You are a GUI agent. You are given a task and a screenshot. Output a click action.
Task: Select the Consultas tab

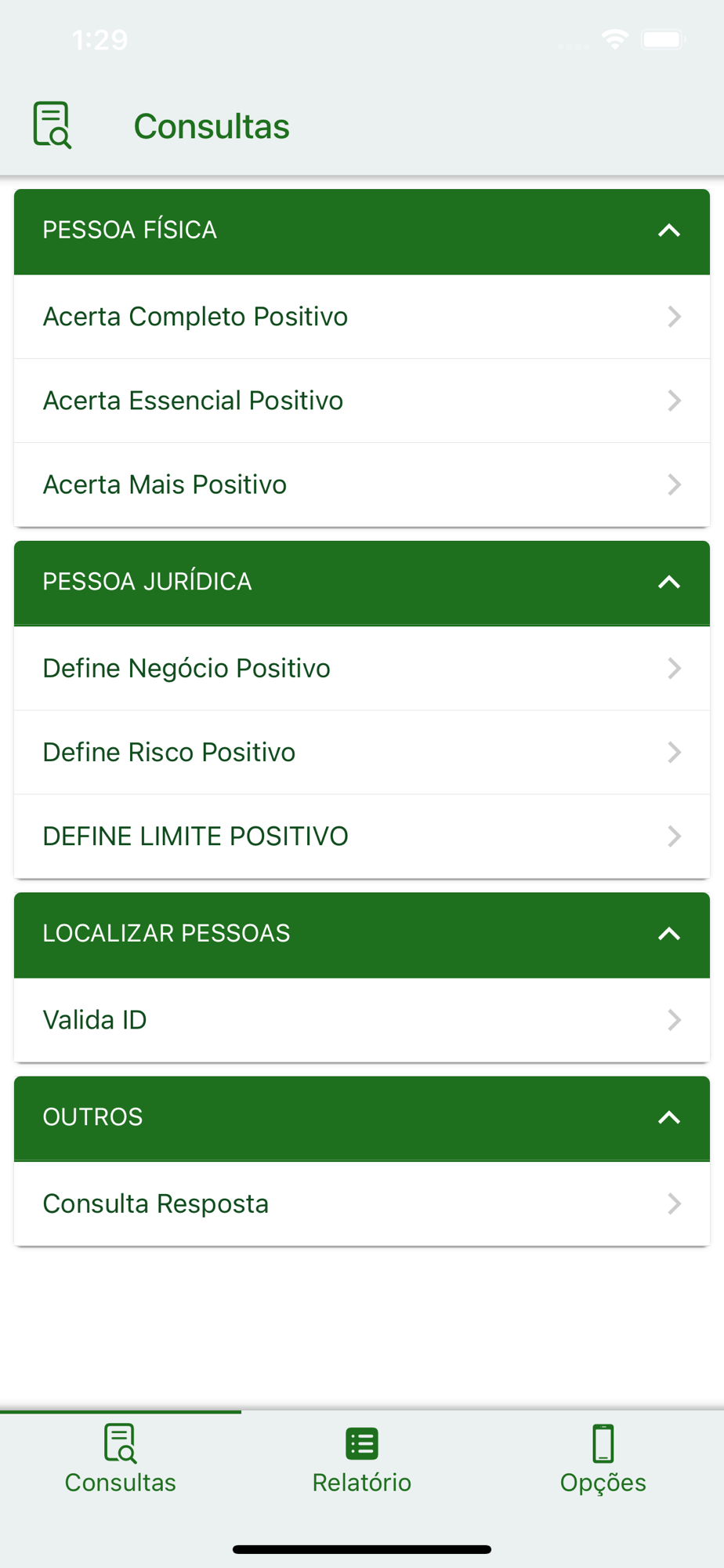point(120,1460)
